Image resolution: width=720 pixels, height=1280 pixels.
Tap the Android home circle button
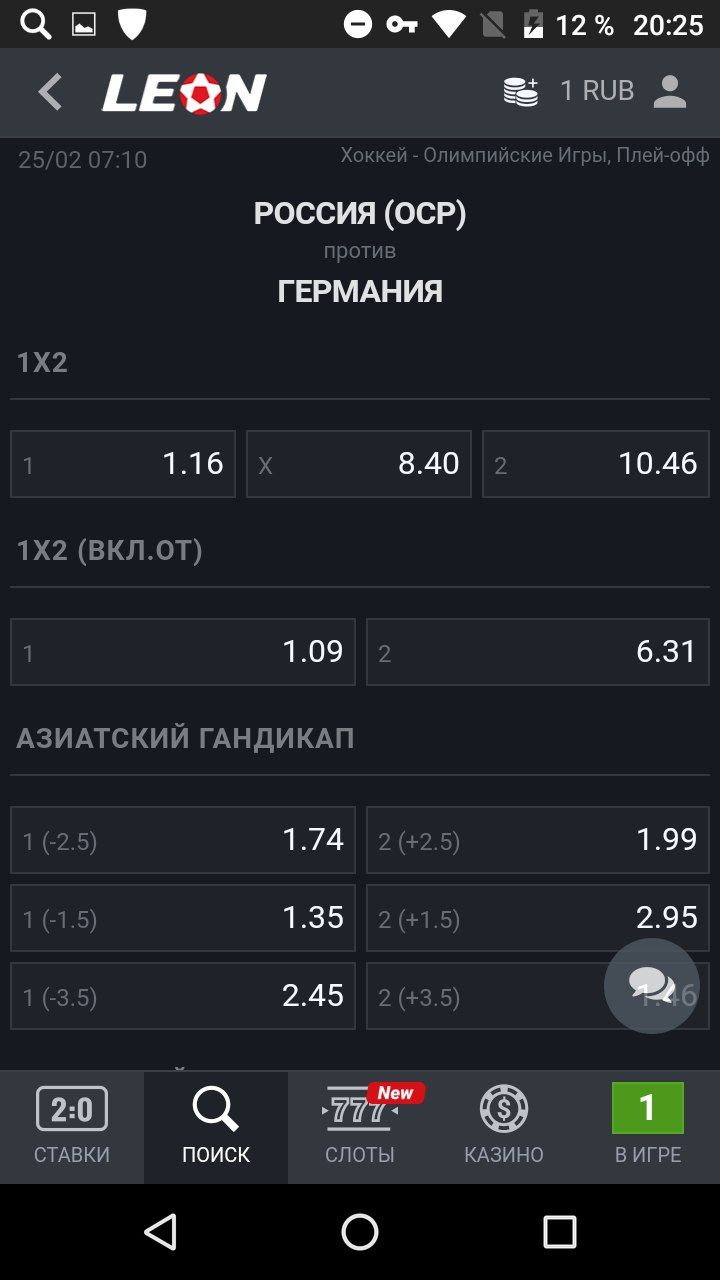360,1232
